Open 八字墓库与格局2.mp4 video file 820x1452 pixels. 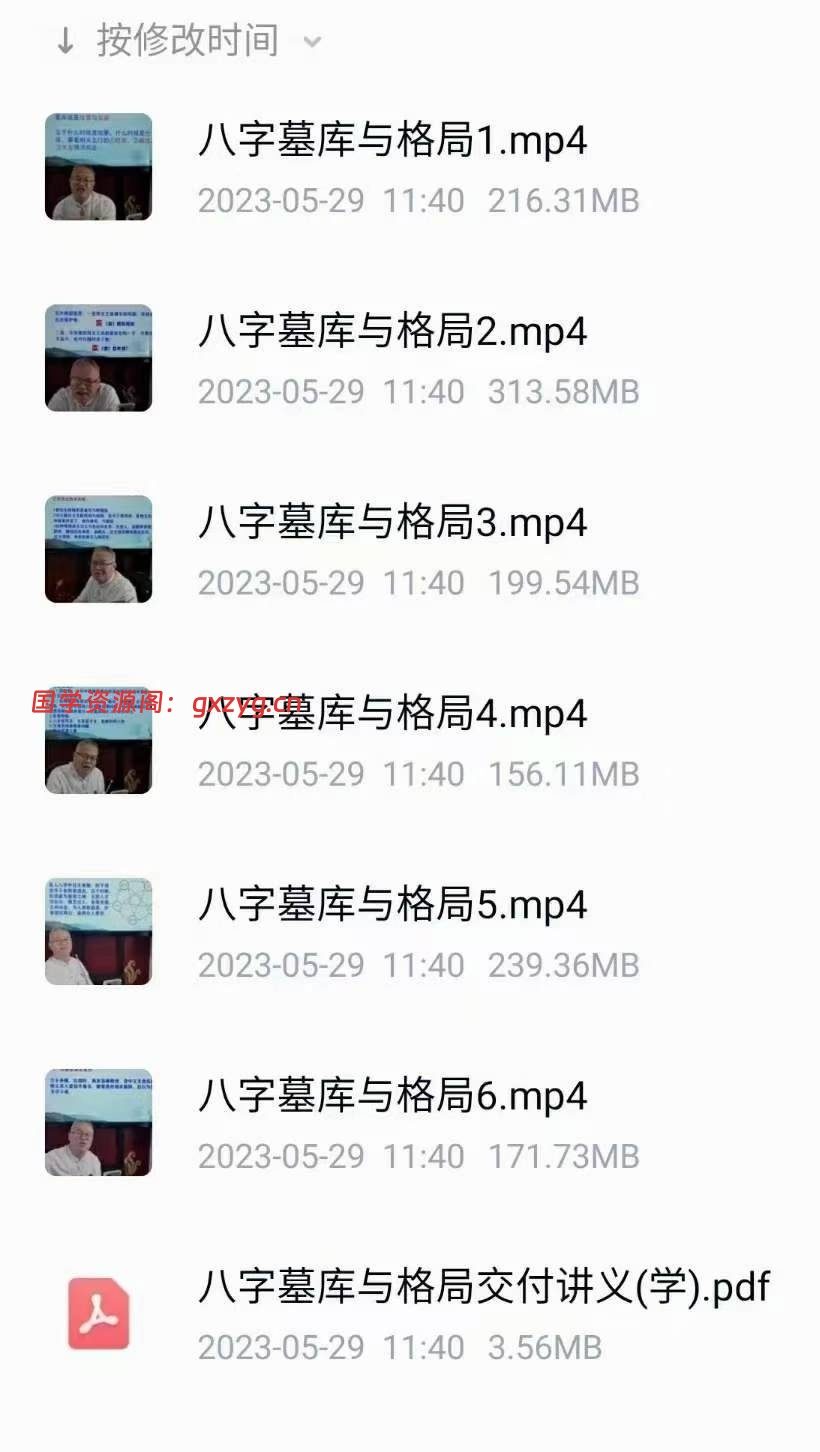[x=392, y=333]
